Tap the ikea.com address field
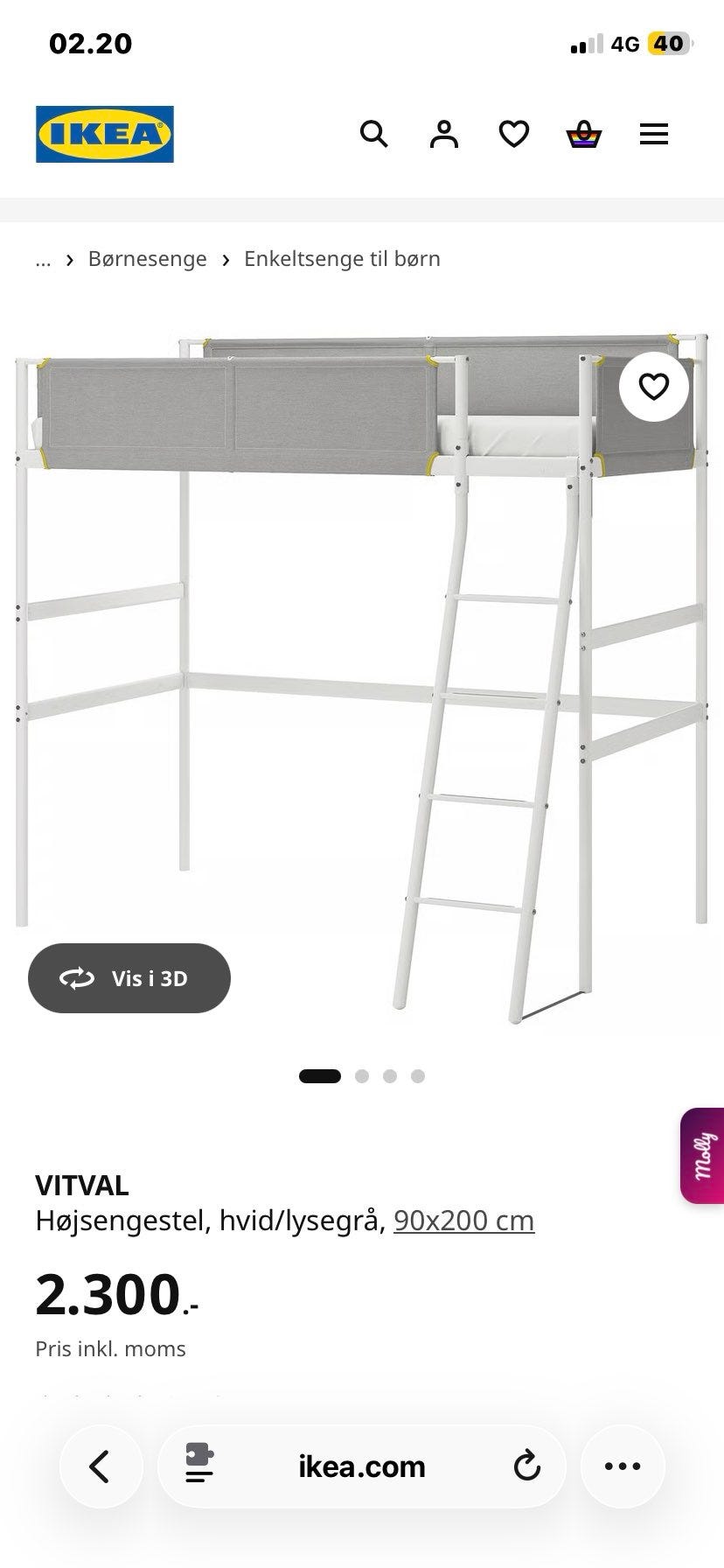The height and width of the screenshot is (1568, 724). tap(362, 1466)
